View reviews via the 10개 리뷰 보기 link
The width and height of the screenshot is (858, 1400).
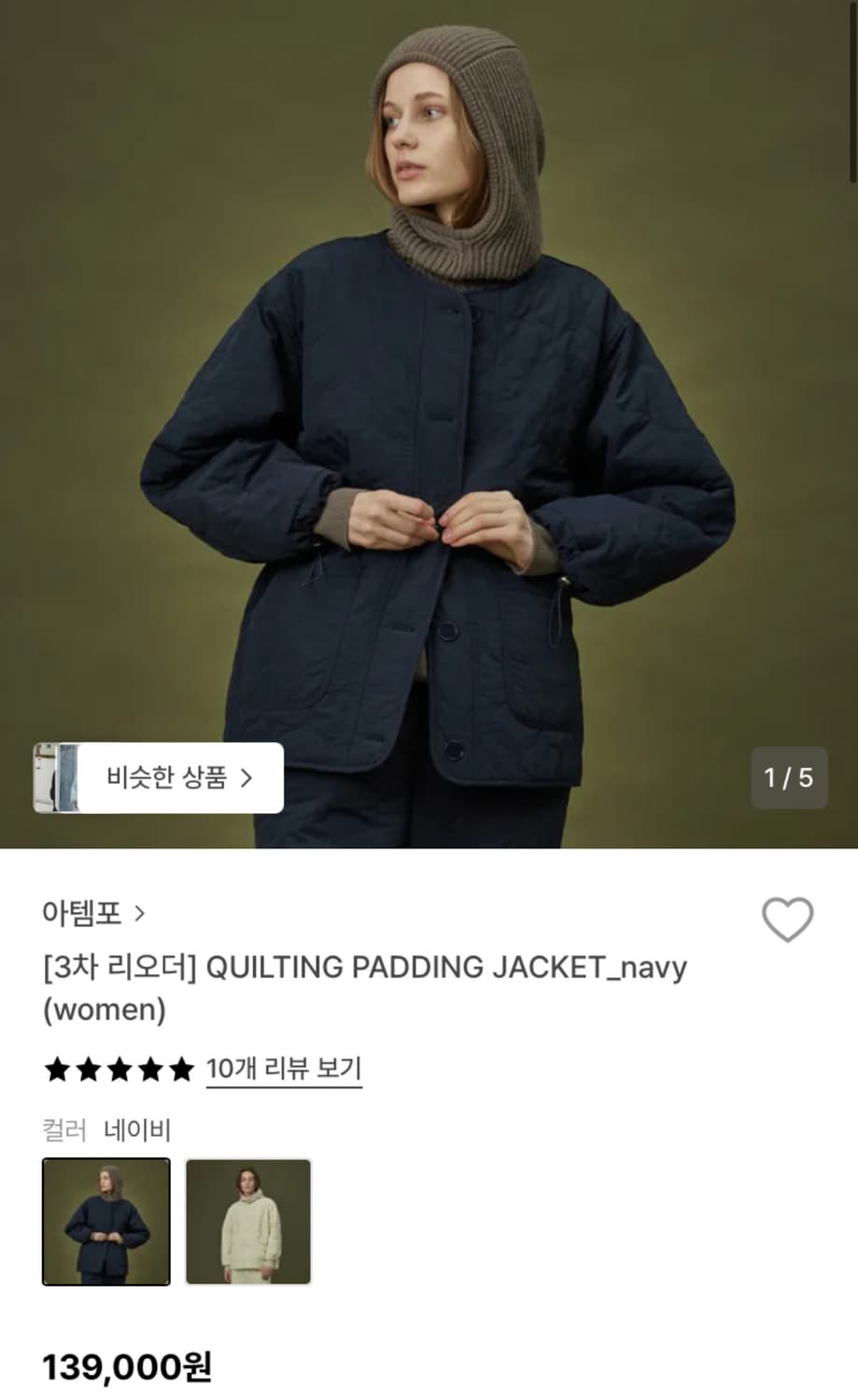coord(284,1069)
